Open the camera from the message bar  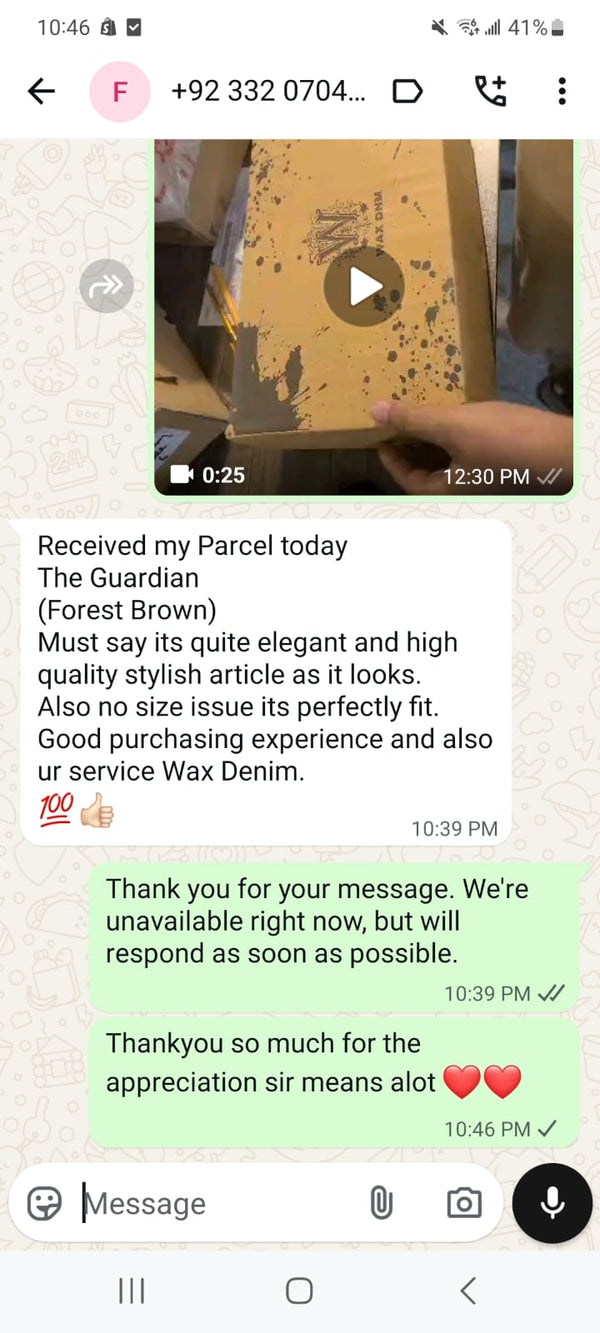point(463,1203)
